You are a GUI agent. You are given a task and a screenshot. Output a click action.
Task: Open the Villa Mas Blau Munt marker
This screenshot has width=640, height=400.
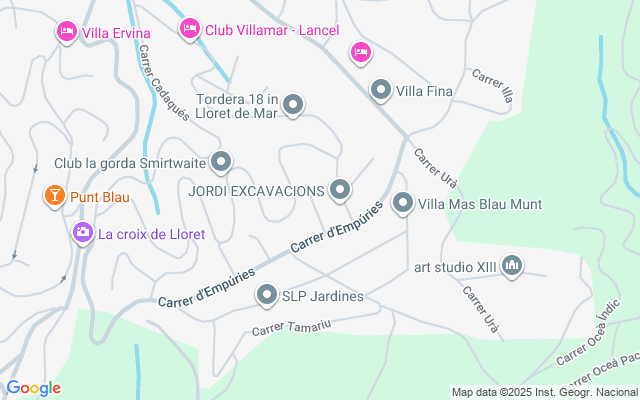(x=403, y=203)
